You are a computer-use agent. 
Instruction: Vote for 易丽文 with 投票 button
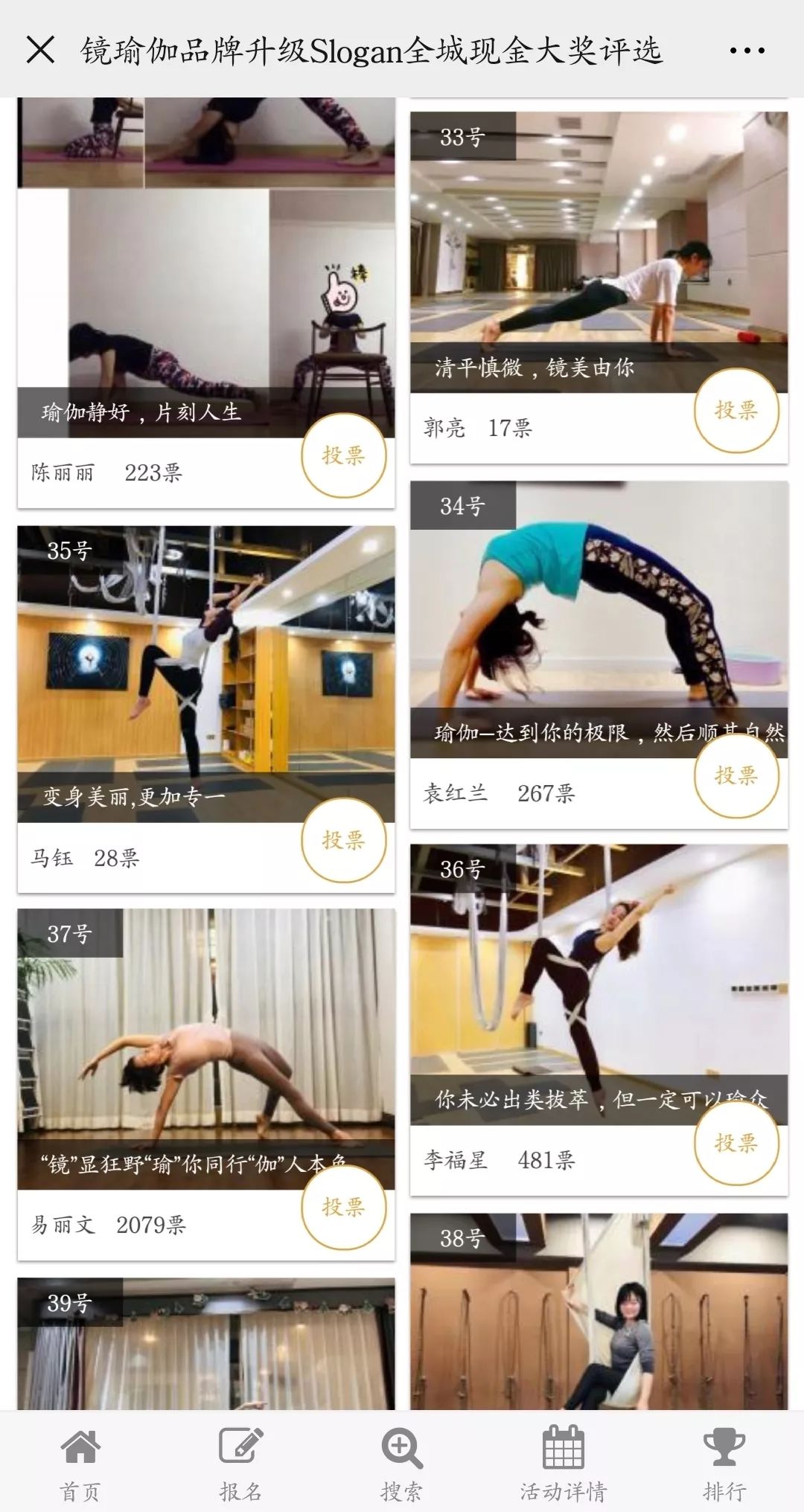pos(343,1207)
